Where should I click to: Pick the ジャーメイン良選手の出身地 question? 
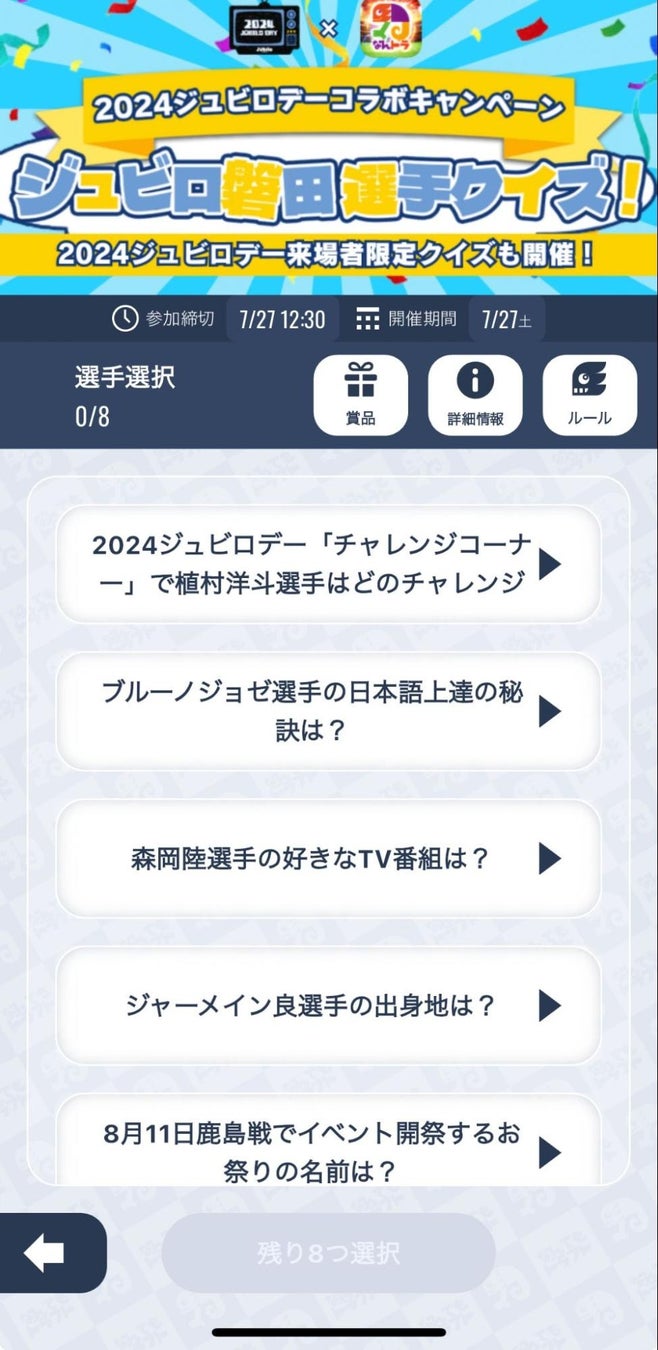328,1006
